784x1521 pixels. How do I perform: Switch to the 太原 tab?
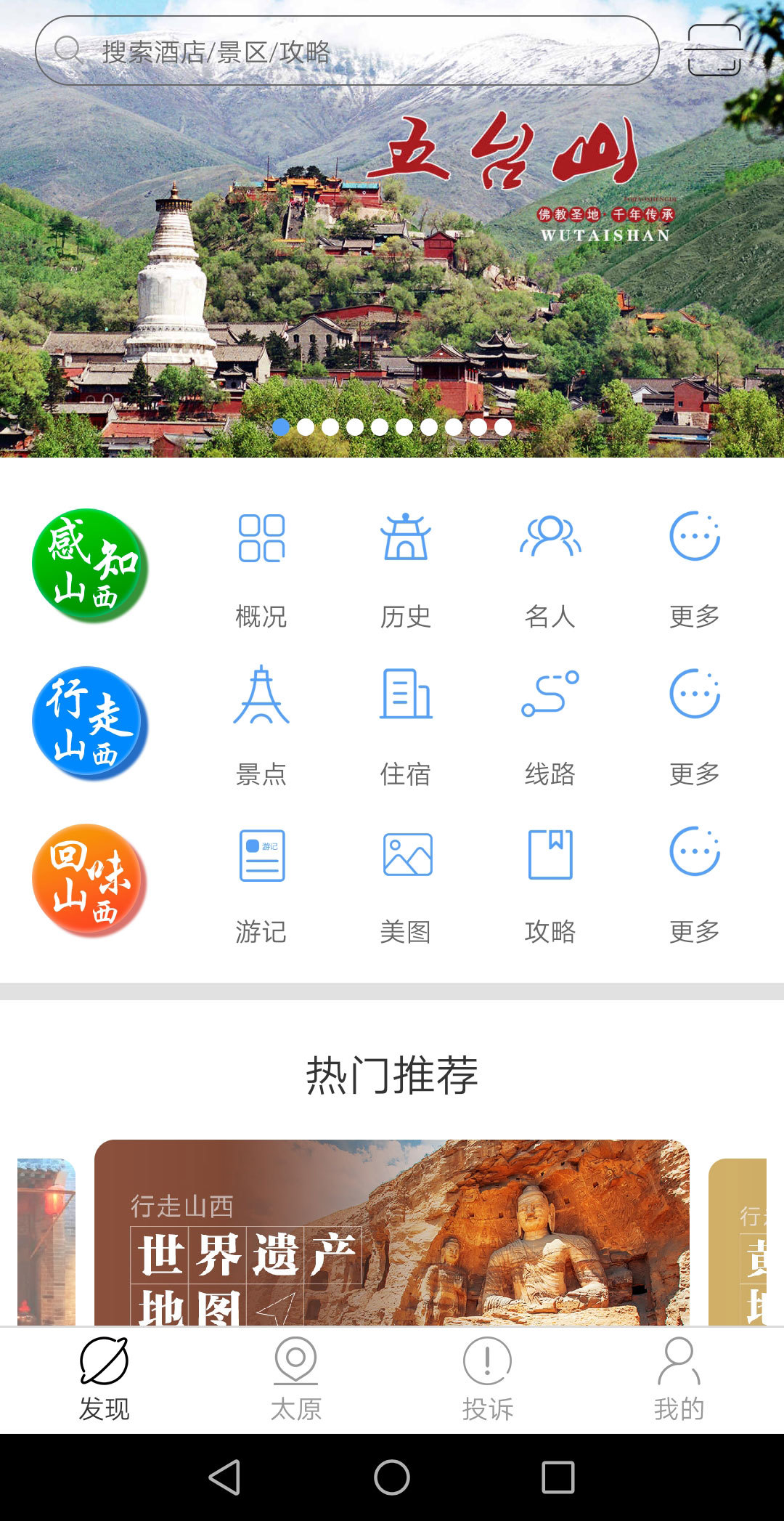coord(295,1380)
